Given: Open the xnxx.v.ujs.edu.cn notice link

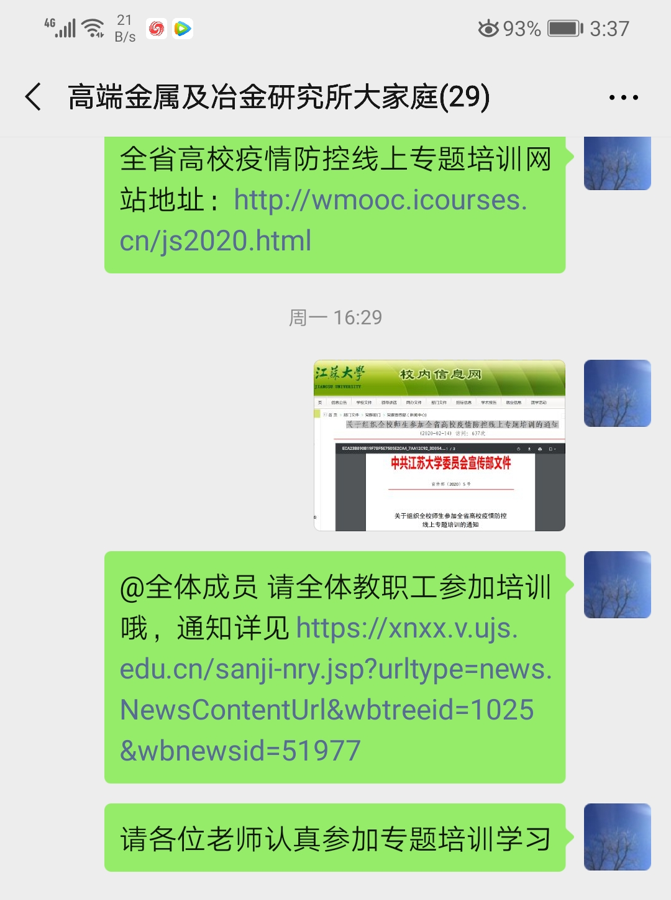Looking at the screenshot, I should coord(335,689).
